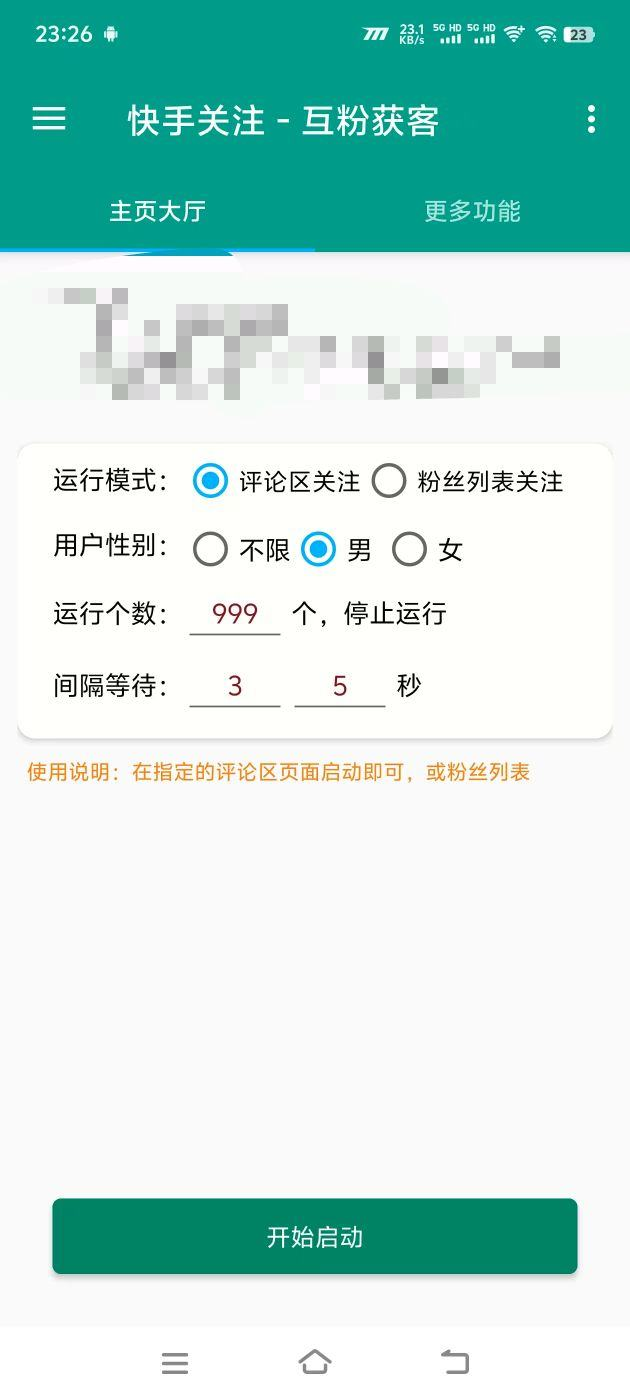
Task: Set user gender to 不限
Action: click(211, 549)
